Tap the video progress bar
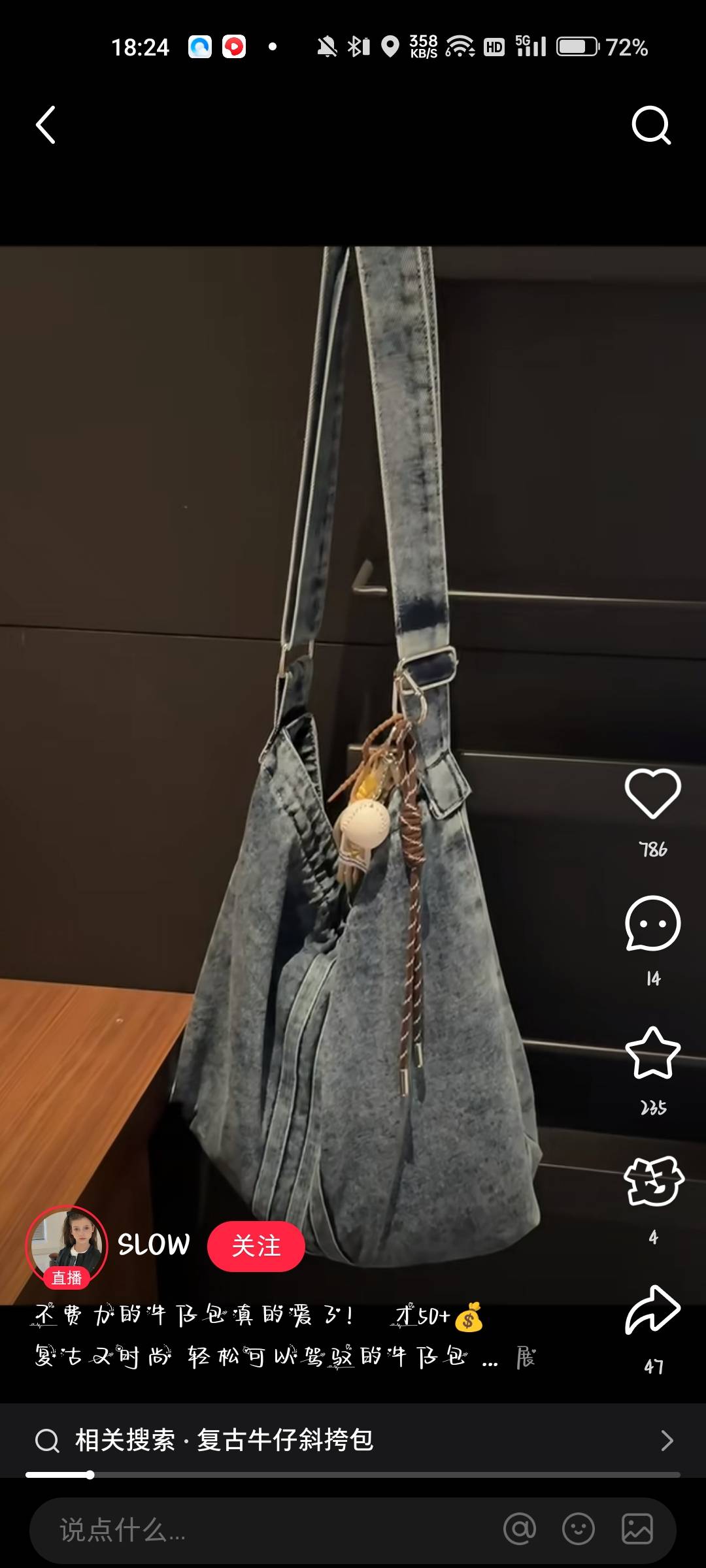The height and width of the screenshot is (1568, 706). pyautogui.click(x=353, y=1475)
